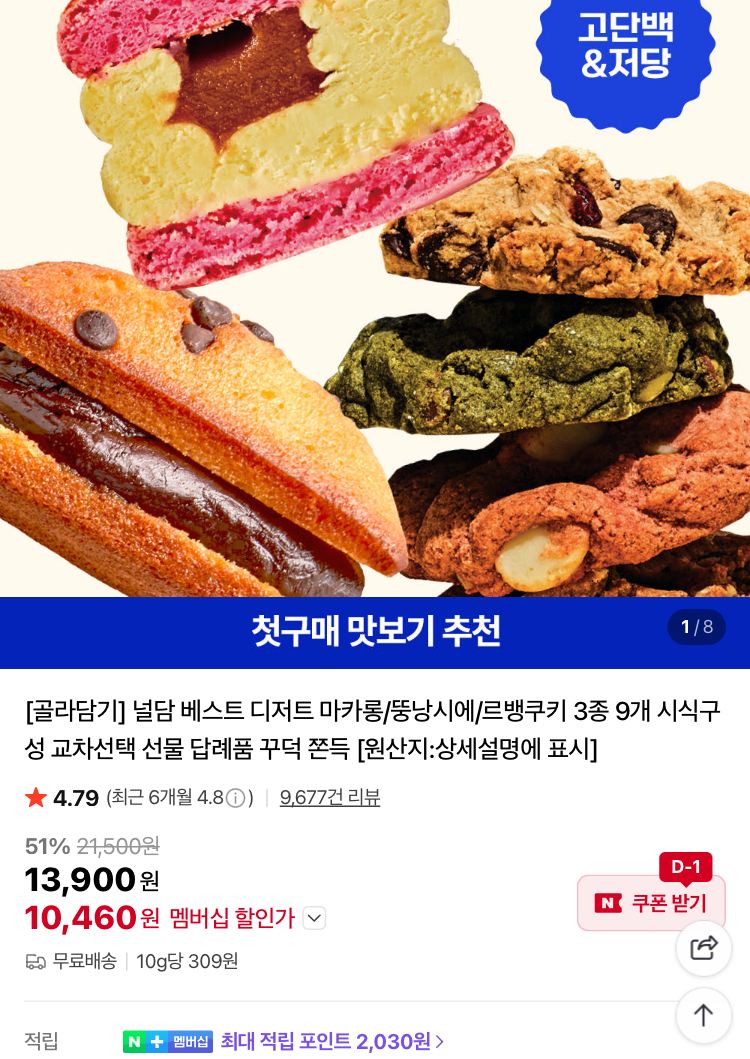Open the main product image
This screenshot has width=750, height=1059.
pyautogui.click(x=375, y=300)
